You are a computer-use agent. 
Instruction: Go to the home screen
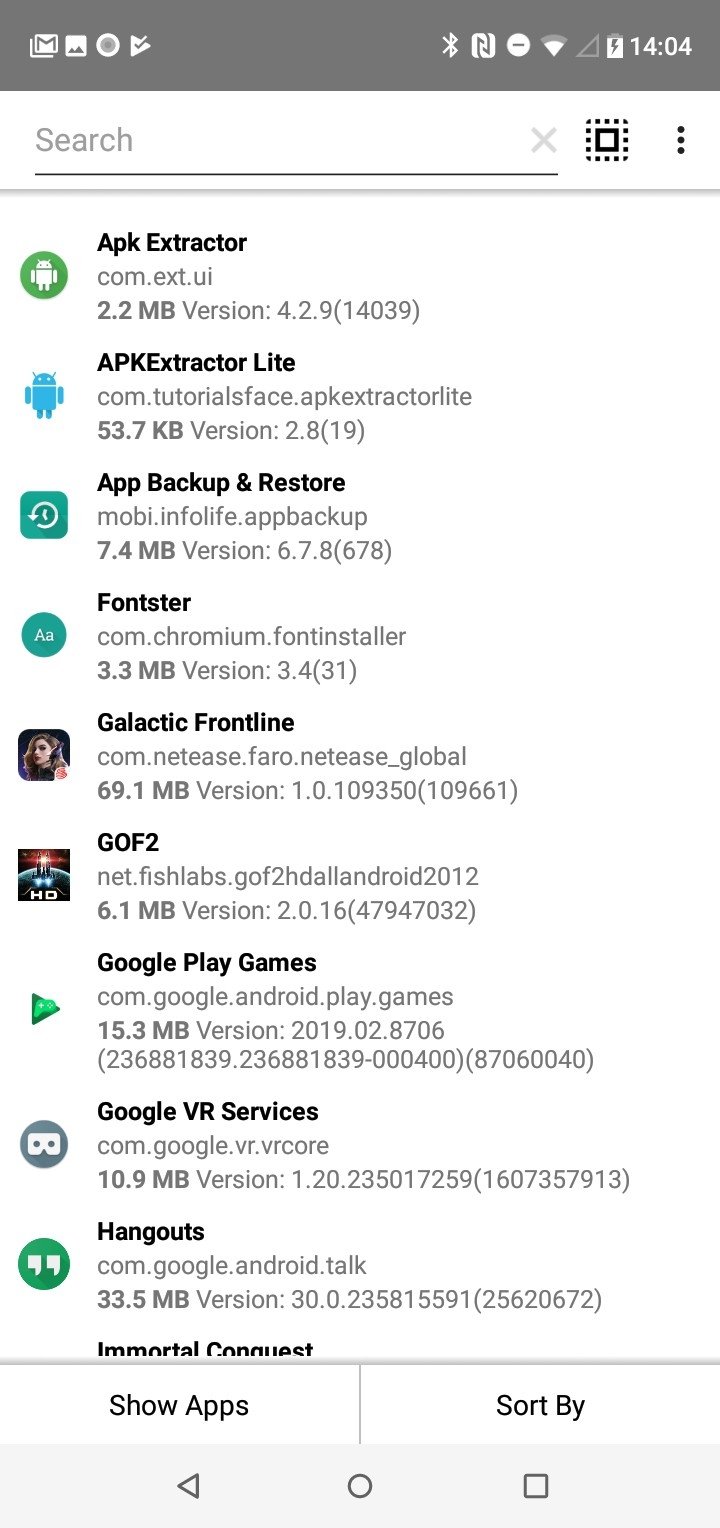(x=360, y=1486)
